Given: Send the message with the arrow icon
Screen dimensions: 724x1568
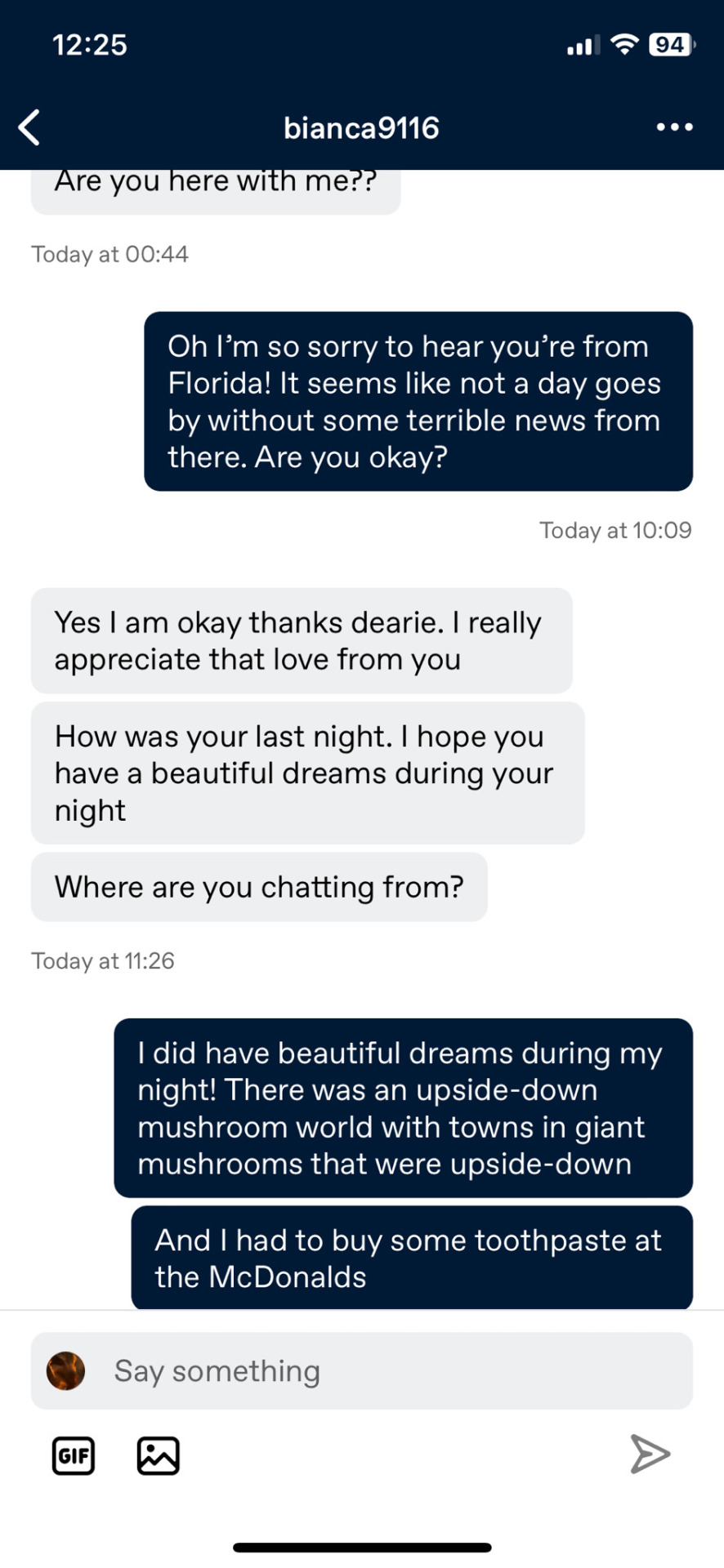Looking at the screenshot, I should pos(650,1454).
